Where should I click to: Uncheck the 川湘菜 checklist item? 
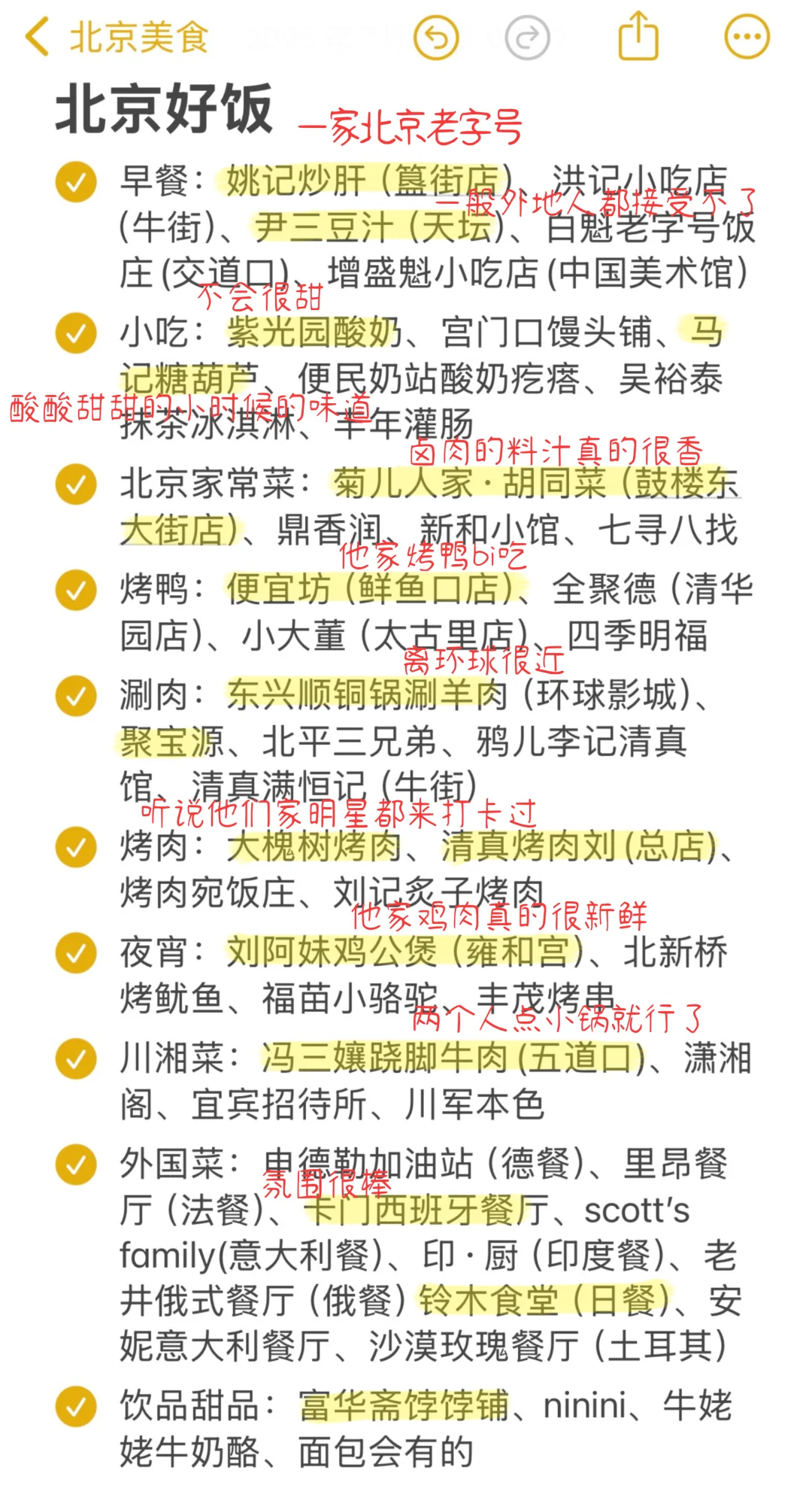point(76,1059)
